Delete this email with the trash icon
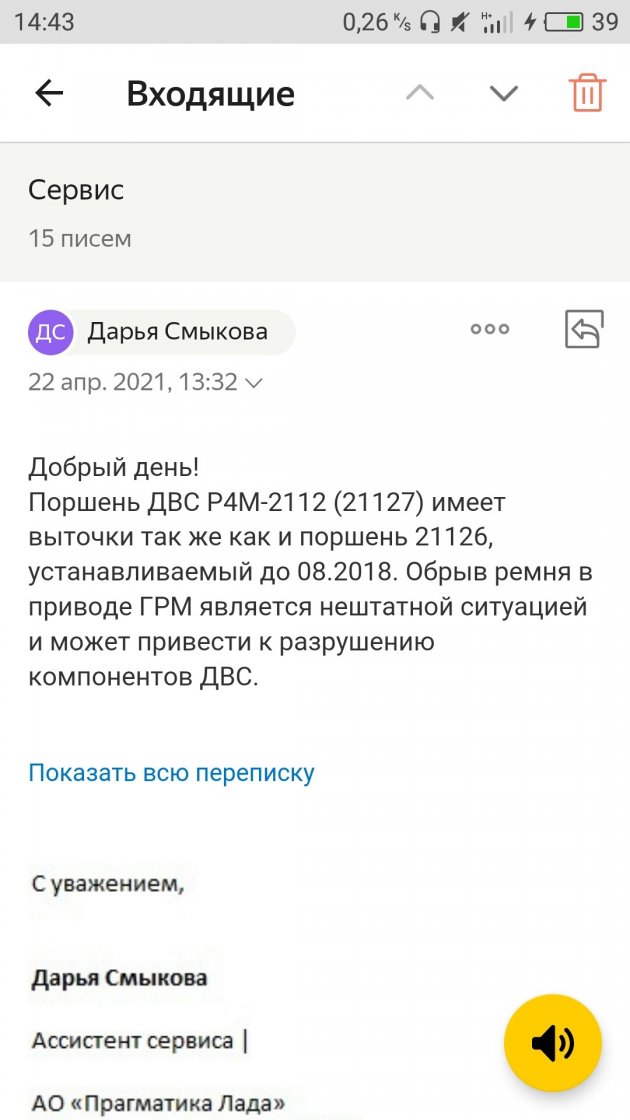The height and width of the screenshot is (1120, 630). click(587, 93)
